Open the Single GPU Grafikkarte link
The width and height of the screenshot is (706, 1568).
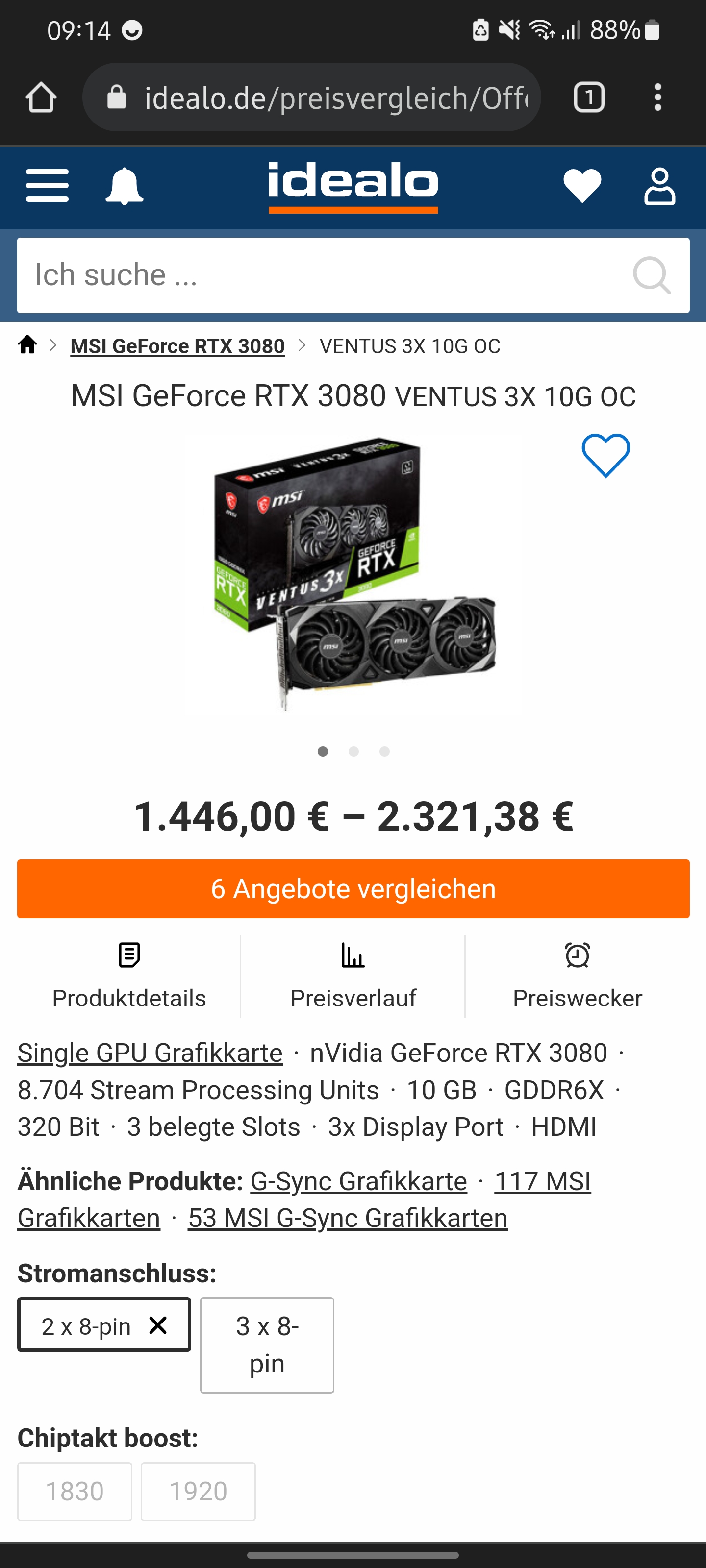coord(150,1053)
